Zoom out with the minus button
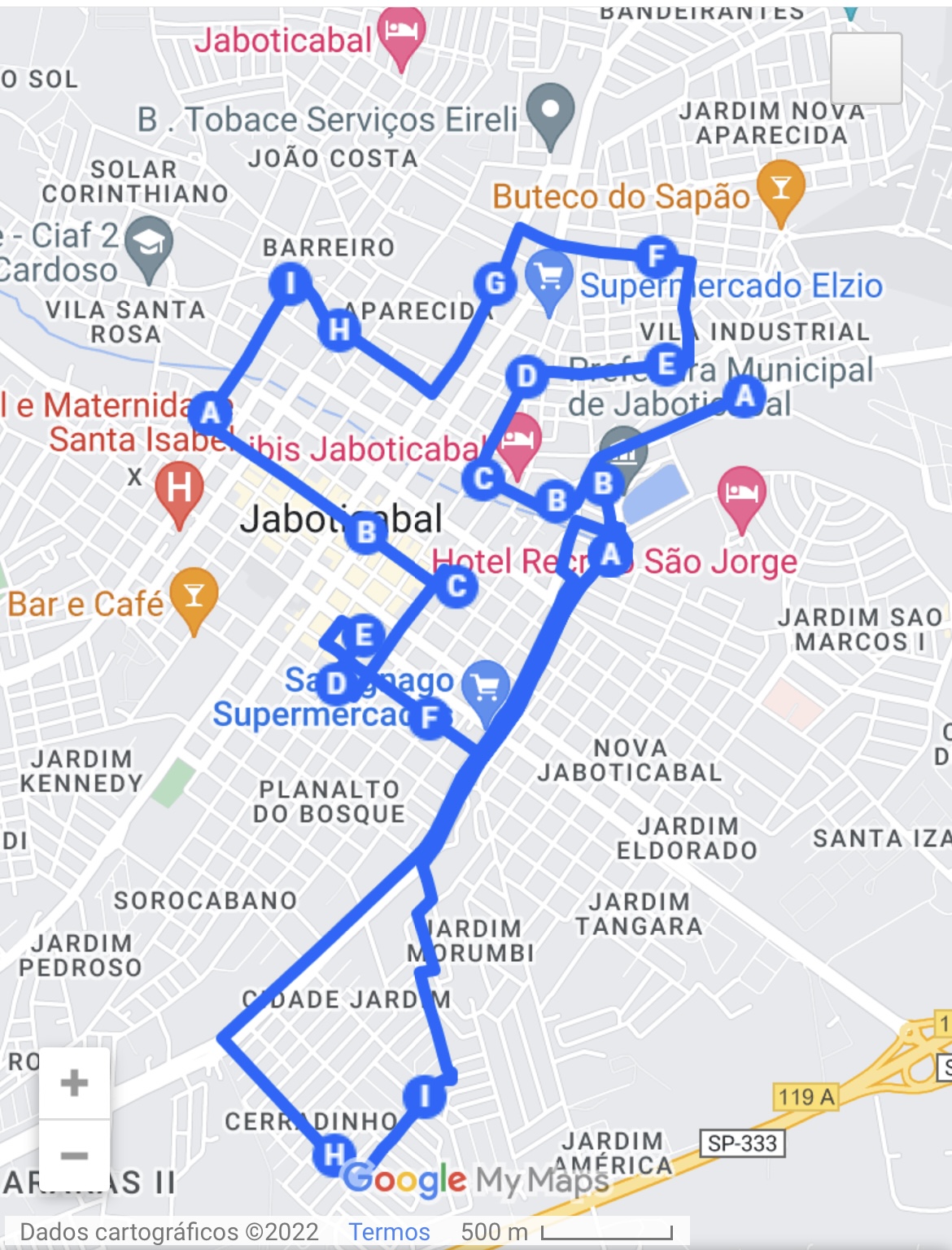Image resolution: width=952 pixels, height=1250 pixels. click(x=74, y=1155)
